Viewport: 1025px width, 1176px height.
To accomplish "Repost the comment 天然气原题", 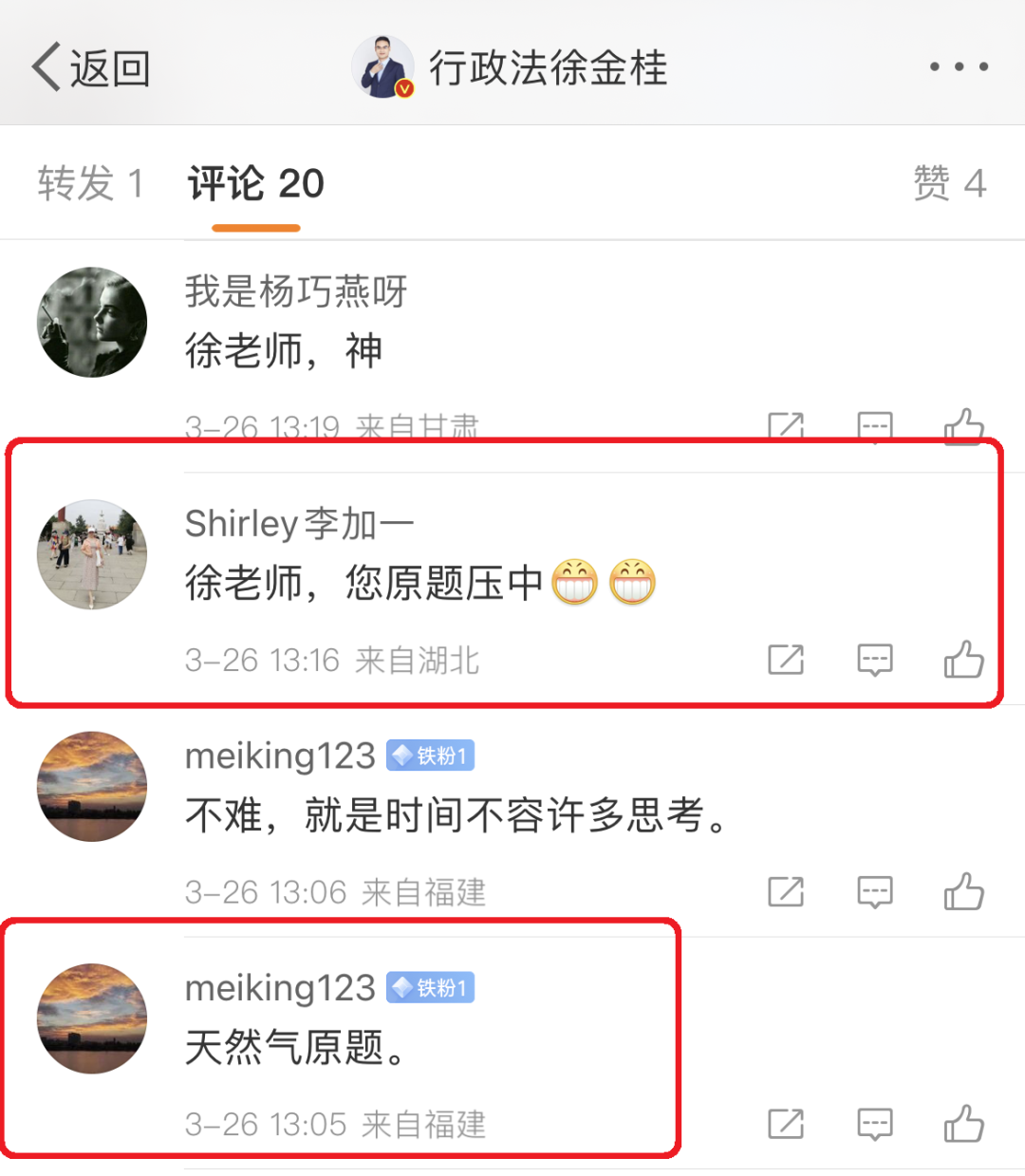I will [x=786, y=1124].
